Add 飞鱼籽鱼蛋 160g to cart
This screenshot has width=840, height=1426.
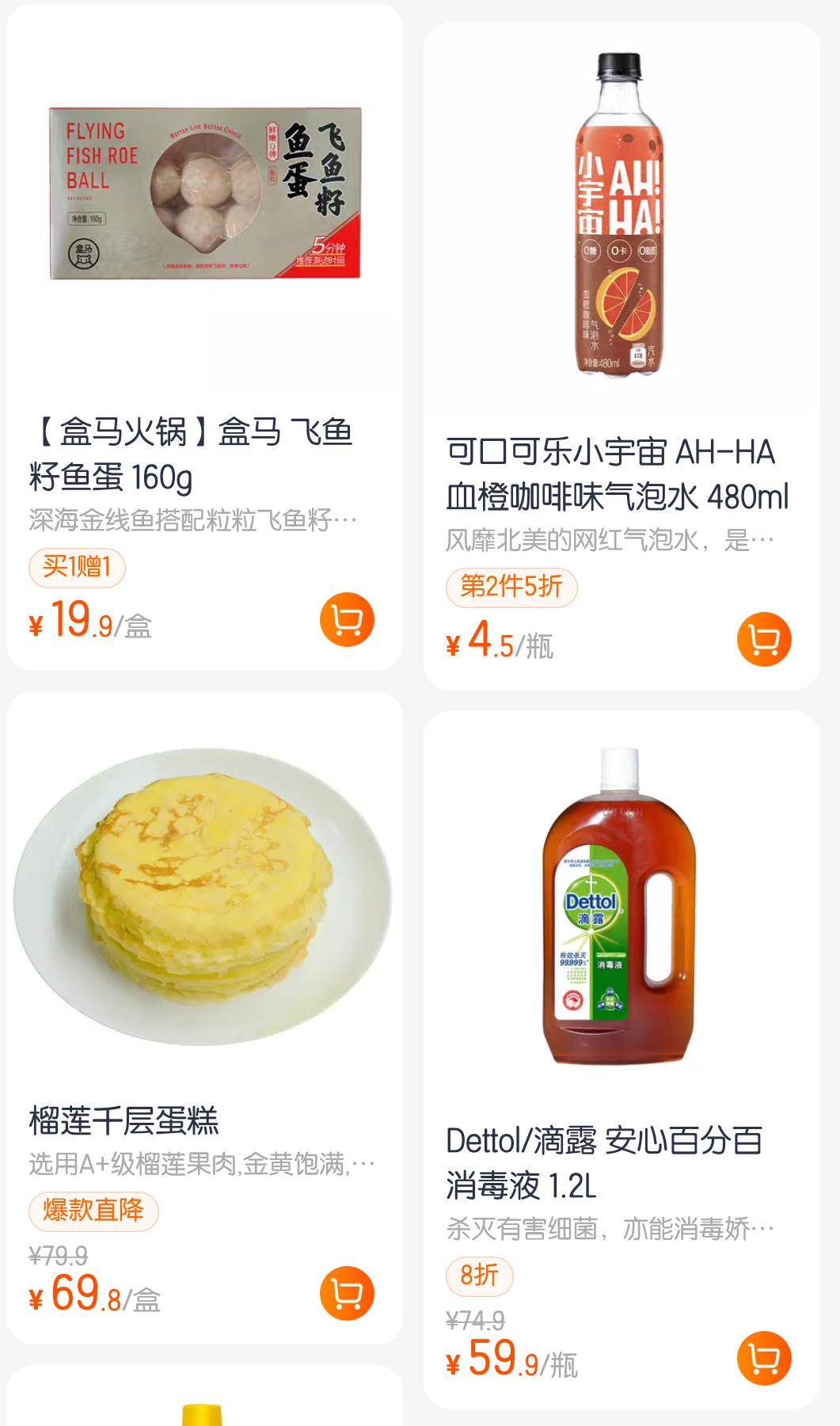pos(347,620)
